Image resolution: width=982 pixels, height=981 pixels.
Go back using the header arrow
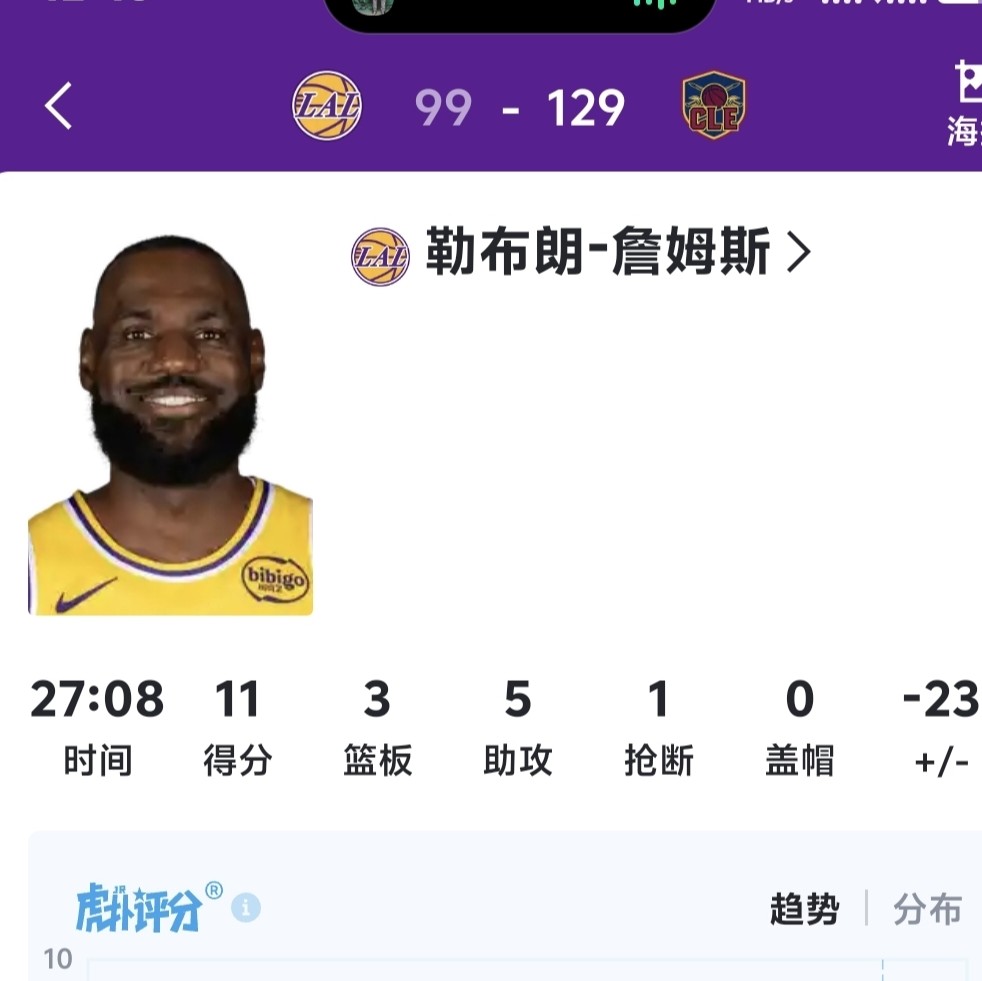[58, 106]
